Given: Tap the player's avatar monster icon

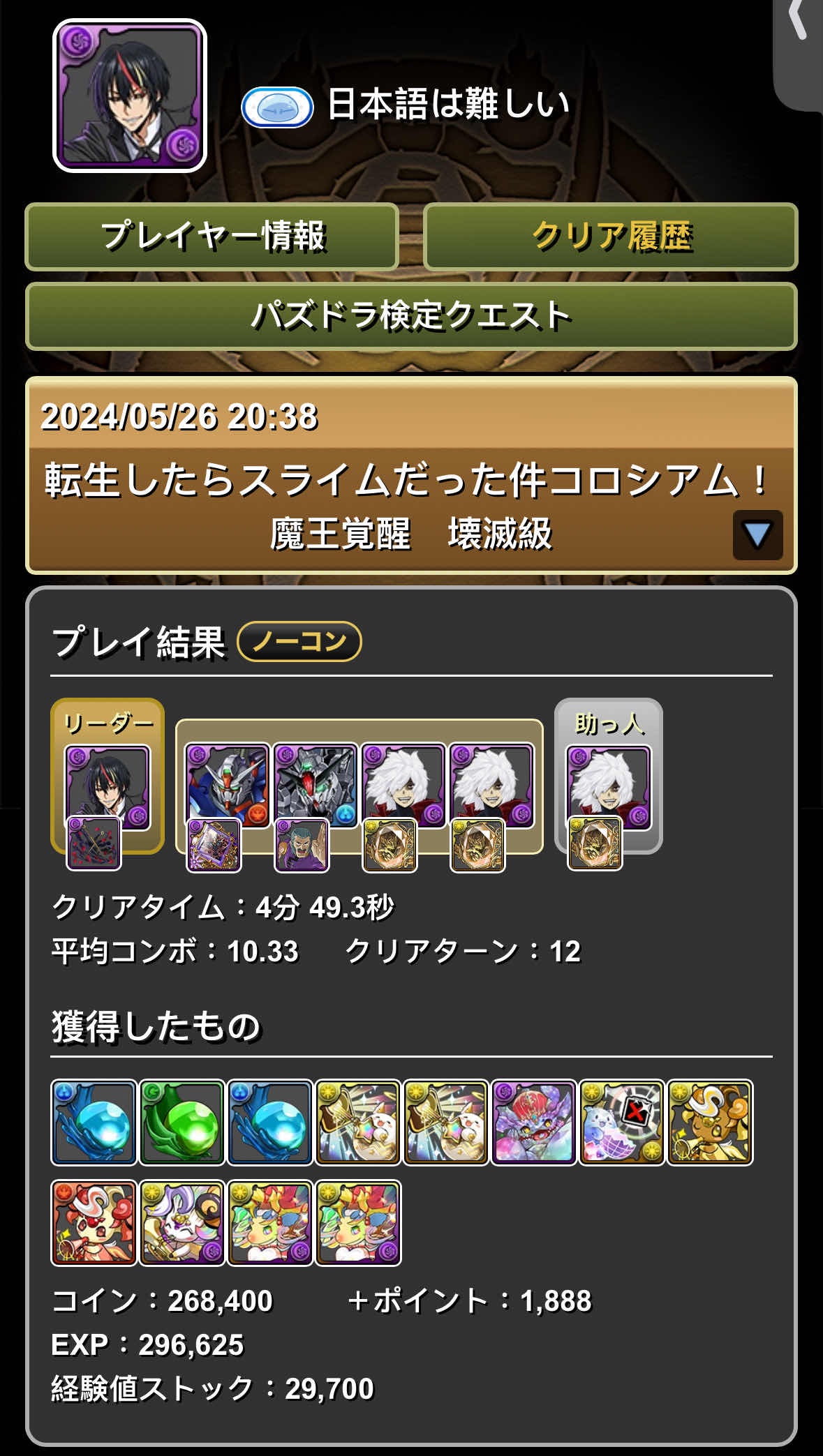Looking at the screenshot, I should coord(130,96).
